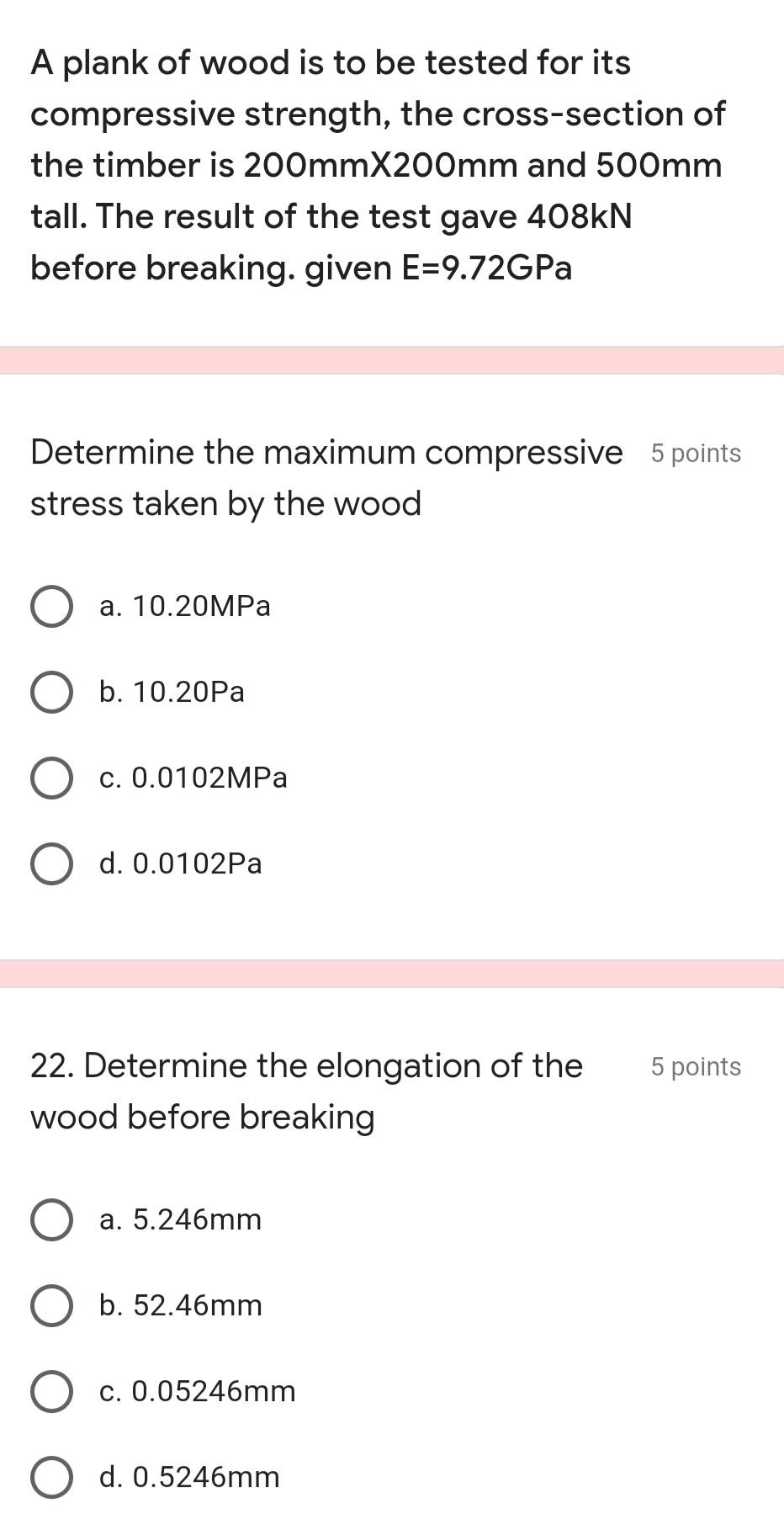The image size is (784, 1535).
Task: Select answer b. 52.46mm for elongation question
Action: click(51, 1304)
